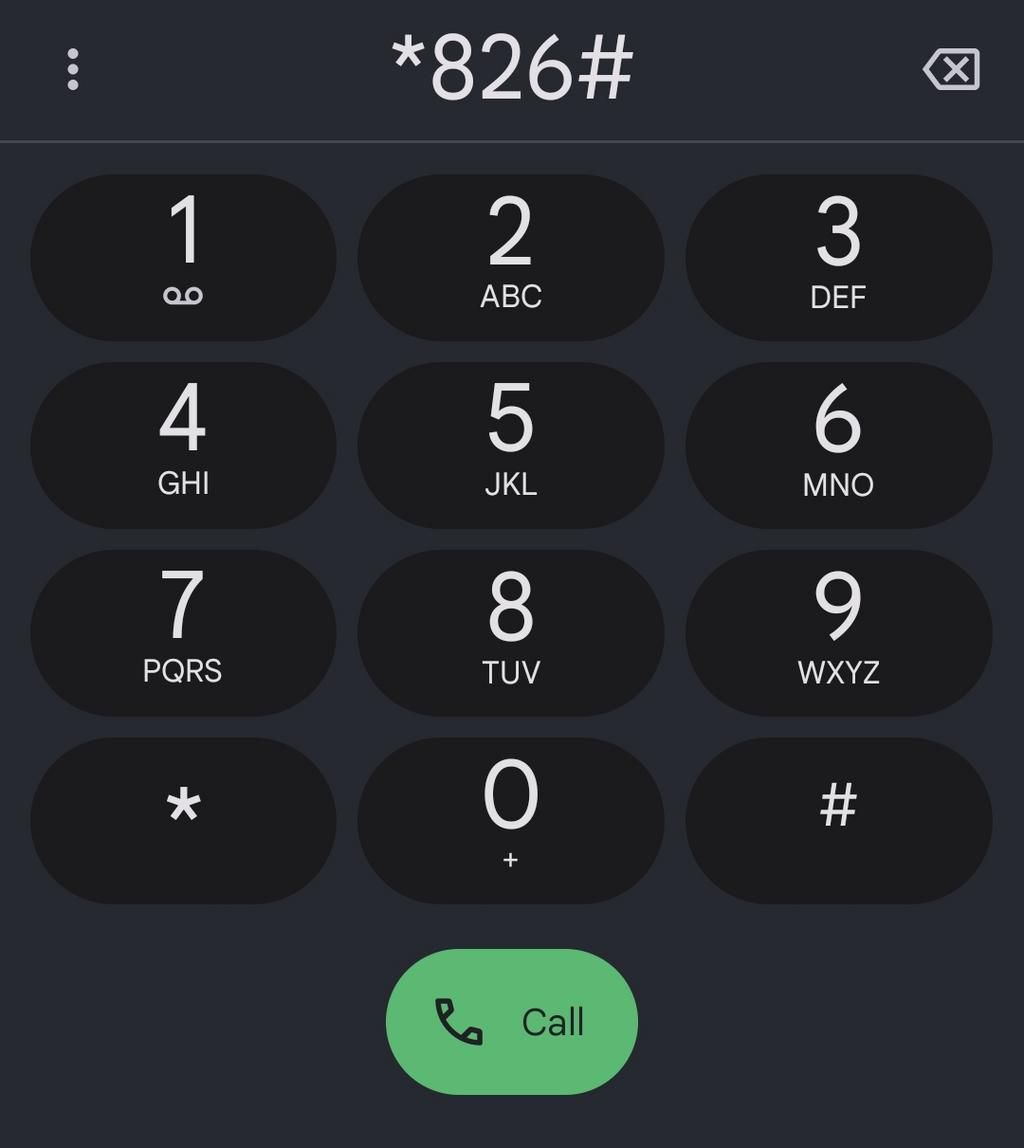Tap the Call button
This screenshot has height=1148, width=1024.
click(x=510, y=1022)
